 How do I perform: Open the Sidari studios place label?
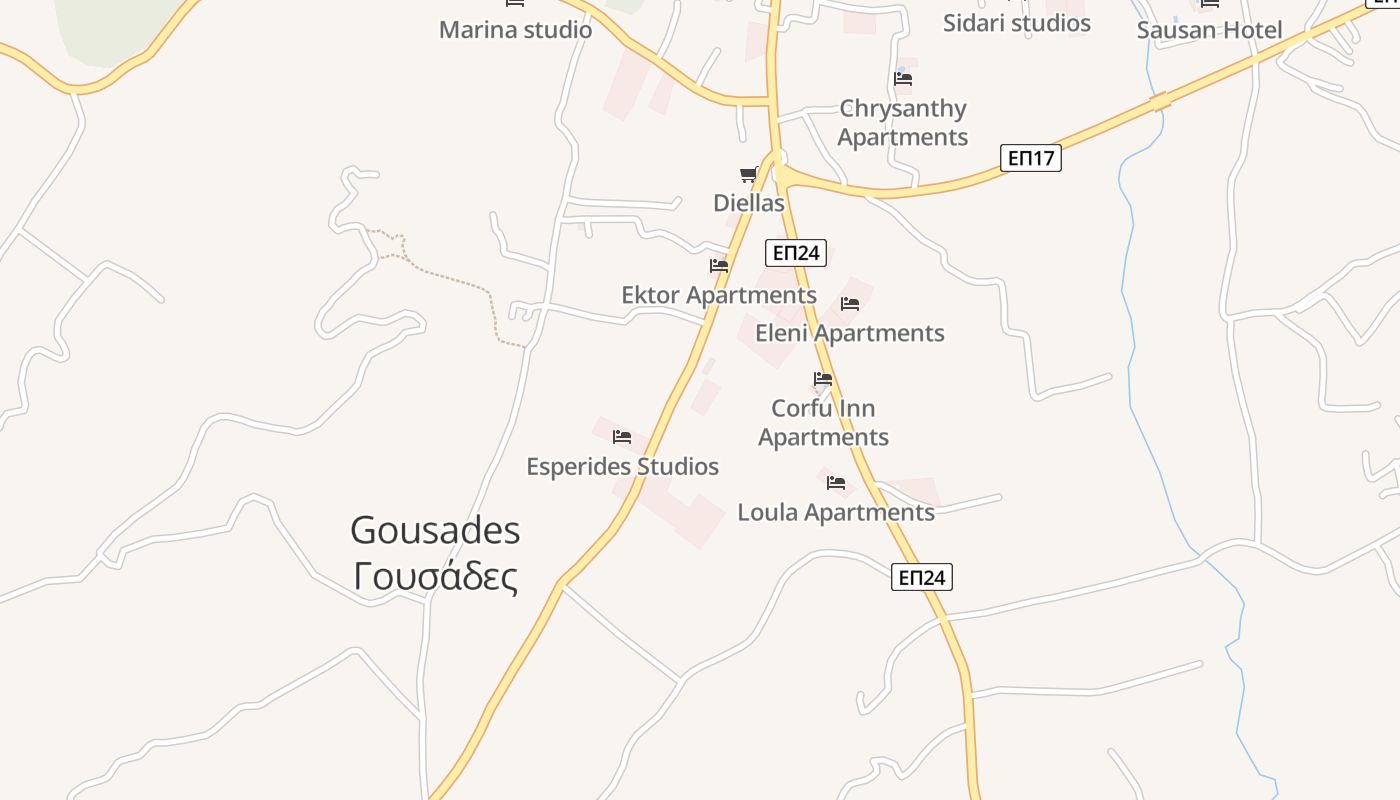pos(1016,22)
